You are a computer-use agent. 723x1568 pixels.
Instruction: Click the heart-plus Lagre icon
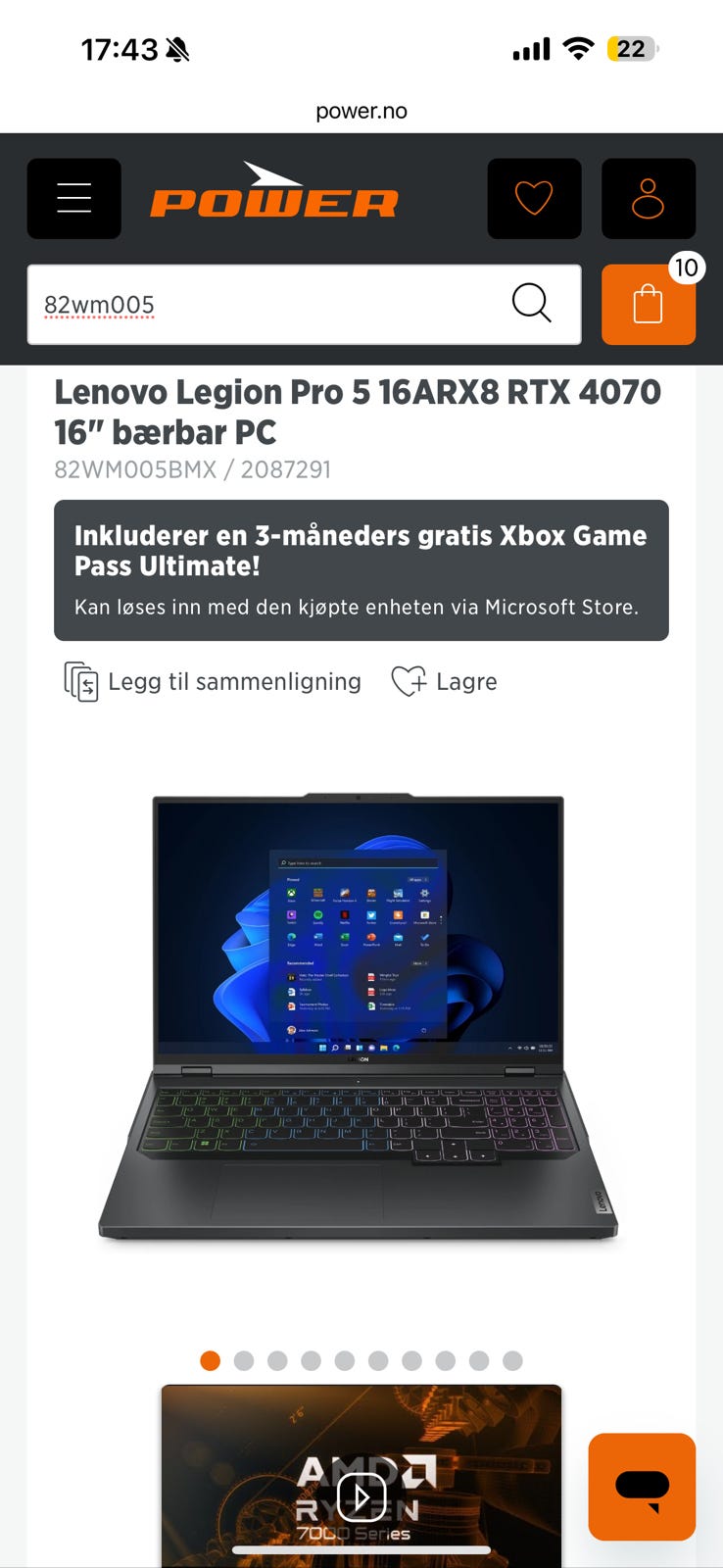[408, 681]
